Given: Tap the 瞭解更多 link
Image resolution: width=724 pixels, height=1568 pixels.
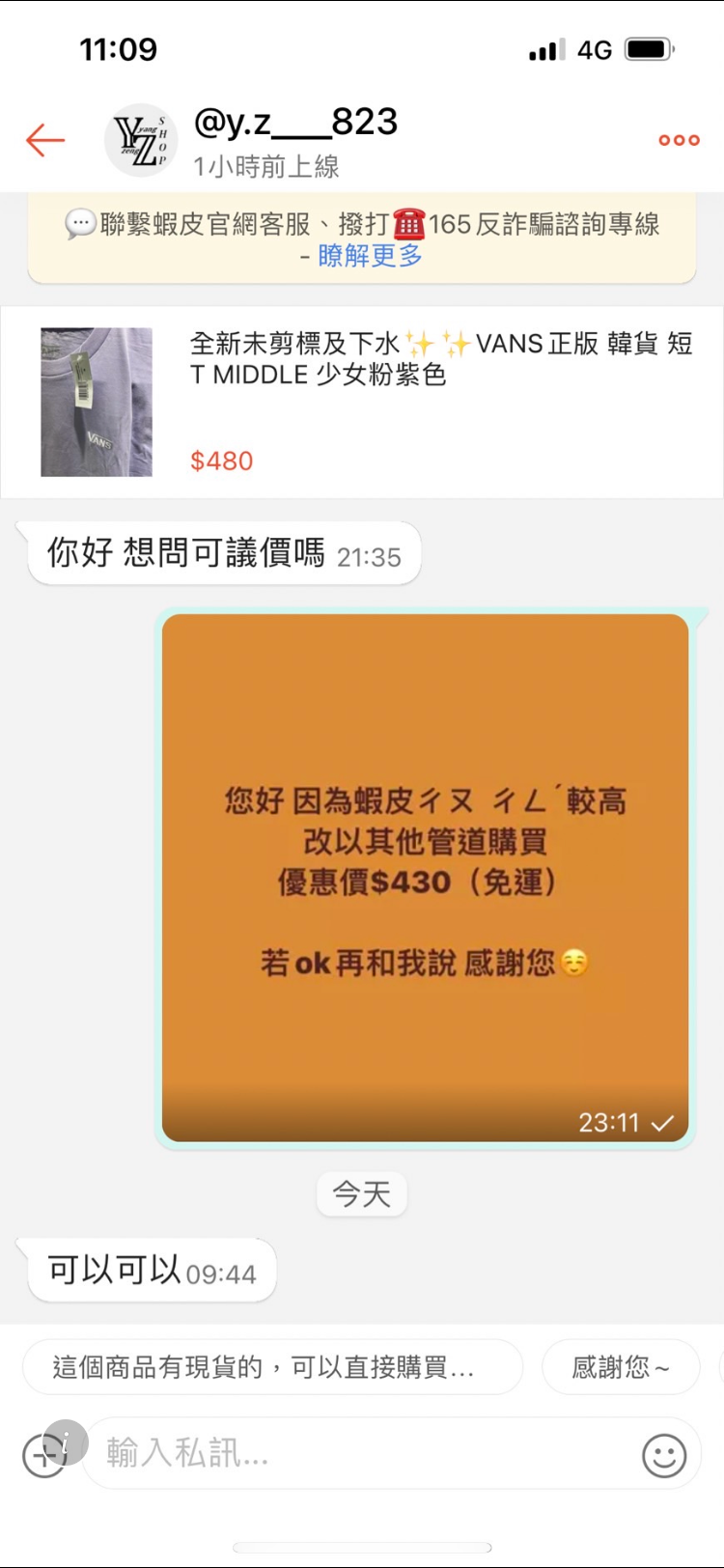Looking at the screenshot, I should coord(371,256).
